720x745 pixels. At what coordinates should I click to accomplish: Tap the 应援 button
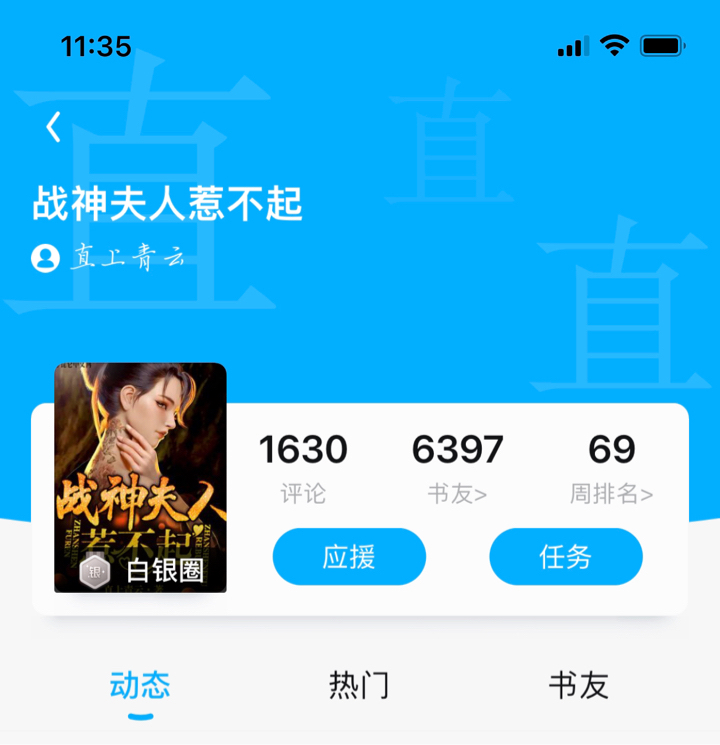349,556
